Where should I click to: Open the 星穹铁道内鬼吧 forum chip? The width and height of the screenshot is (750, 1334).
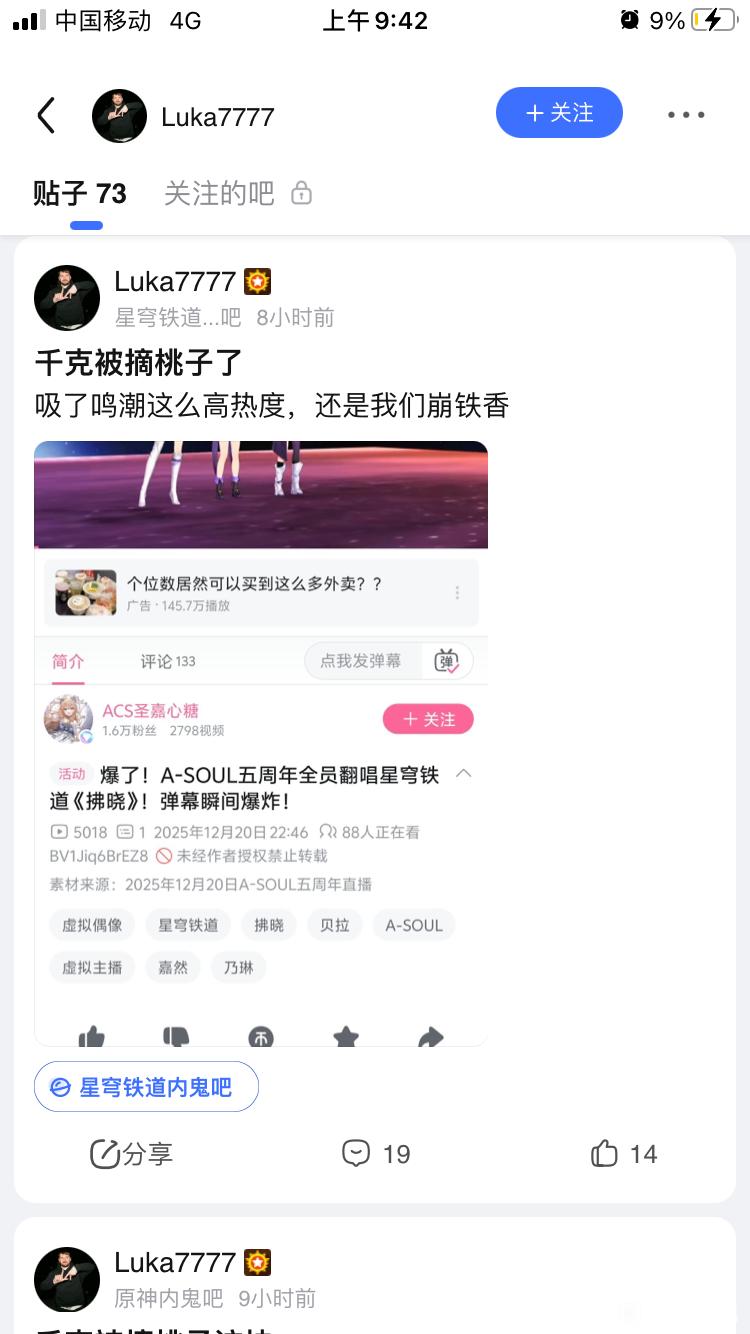146,1087
